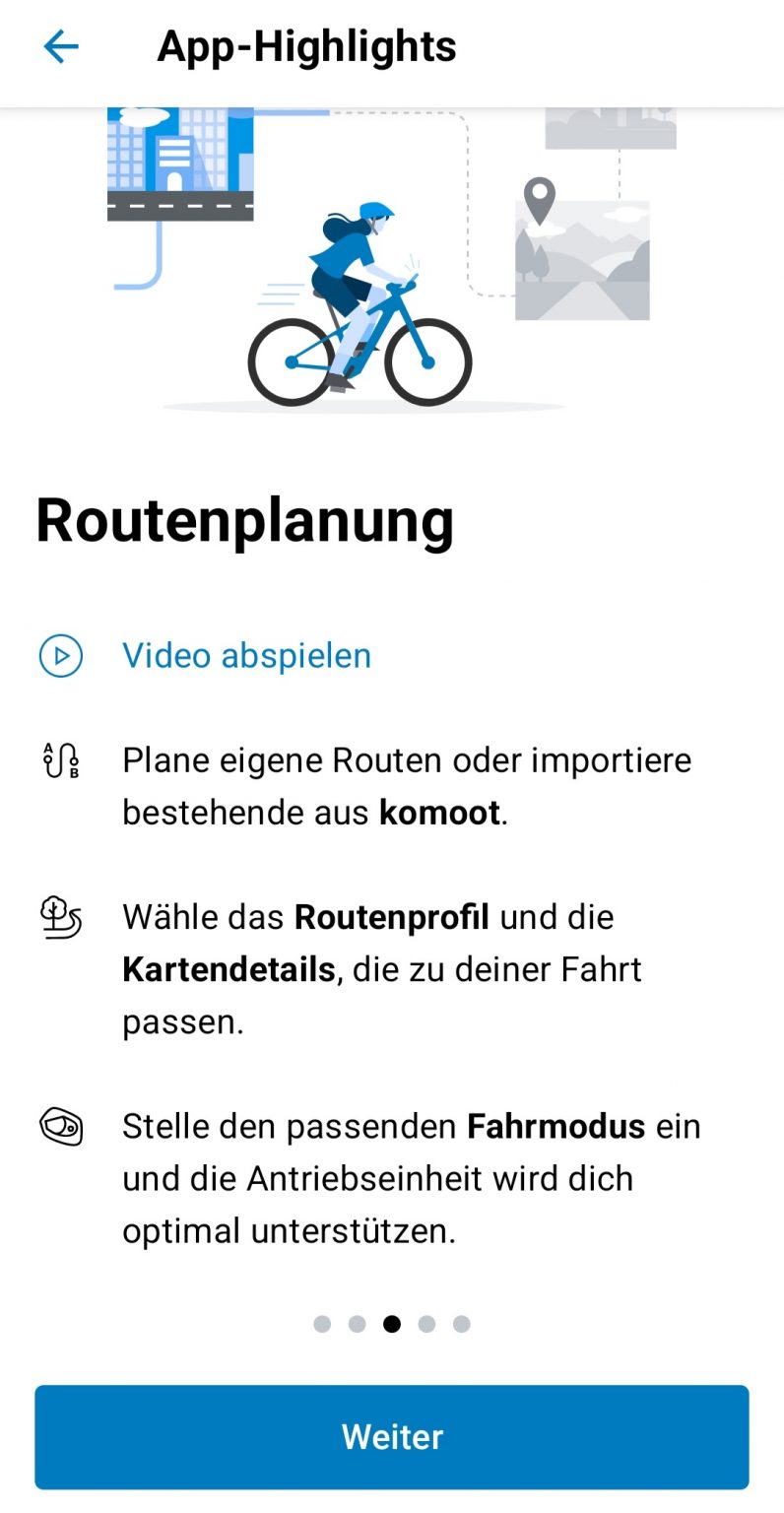
Task: Advance to the fourth pagination dot
Action: [426, 1324]
